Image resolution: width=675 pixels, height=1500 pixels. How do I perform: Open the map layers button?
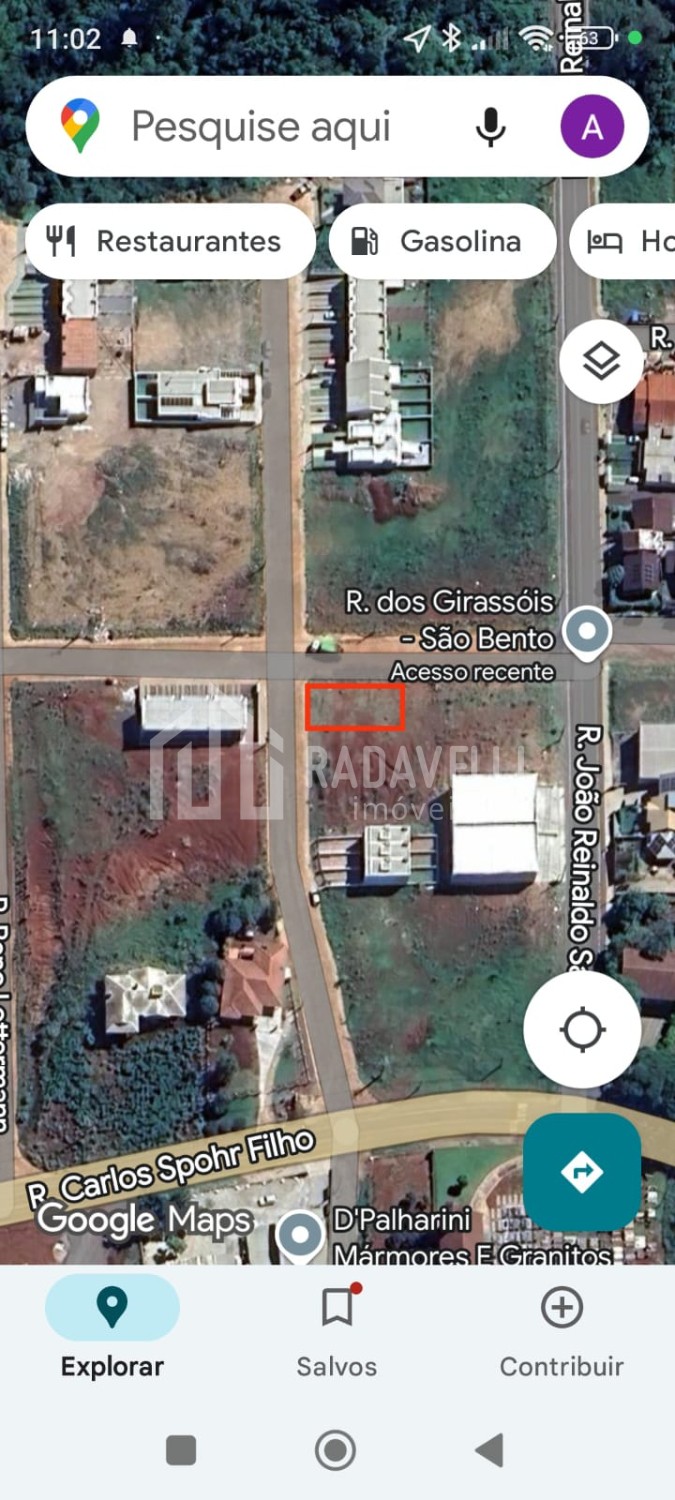tap(600, 362)
